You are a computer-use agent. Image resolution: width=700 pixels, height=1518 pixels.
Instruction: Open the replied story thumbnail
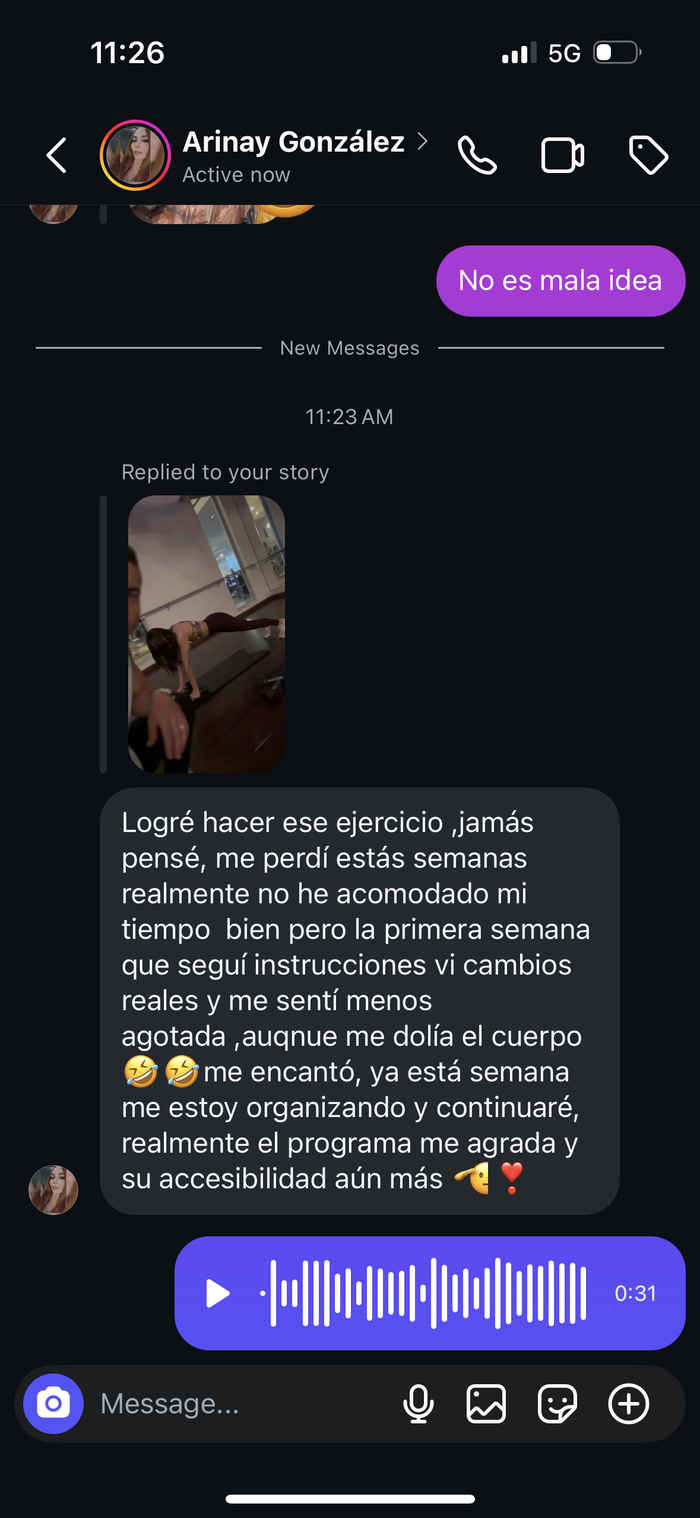pyautogui.click(x=207, y=634)
